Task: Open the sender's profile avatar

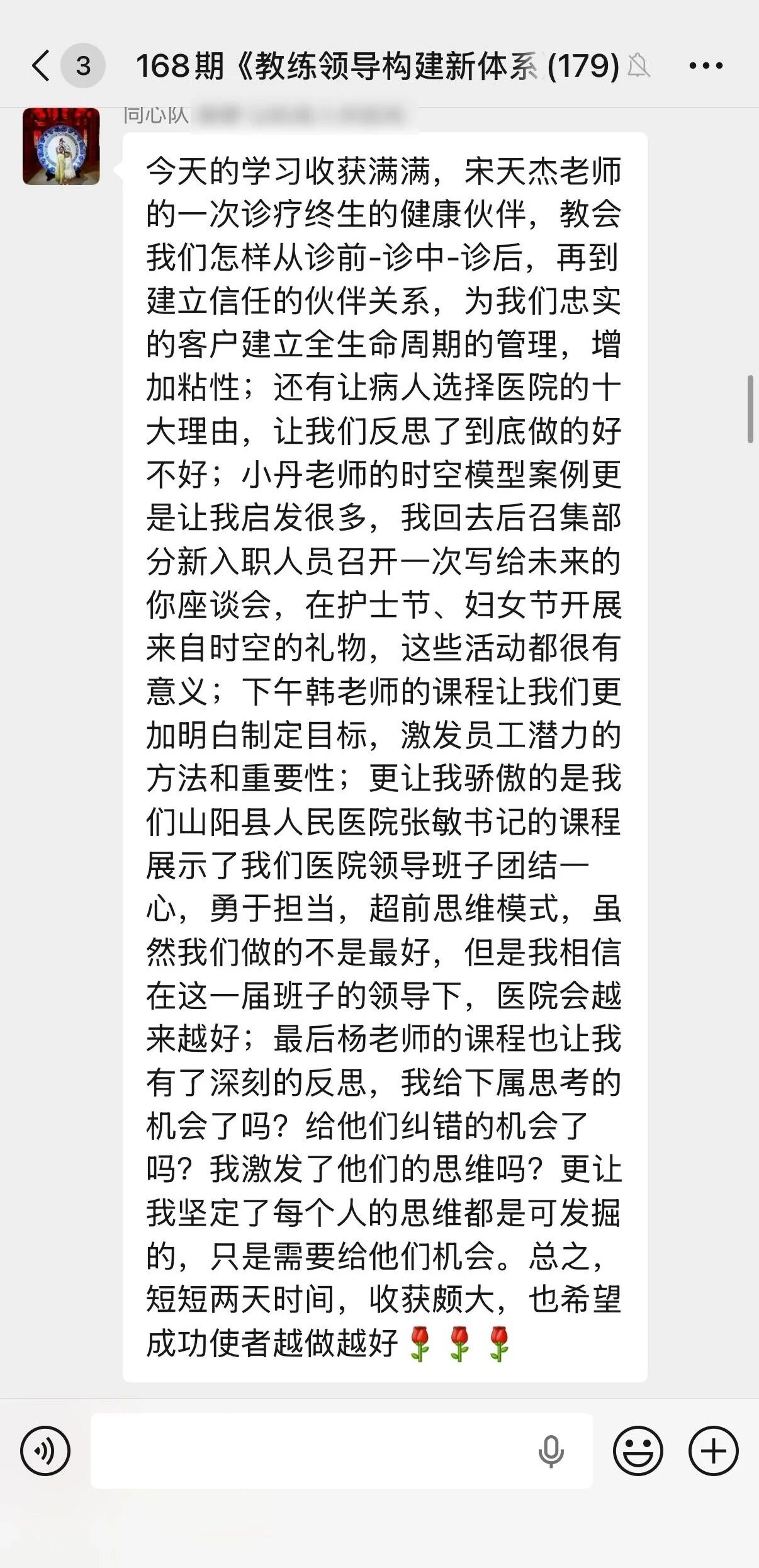Action: pyautogui.click(x=61, y=146)
